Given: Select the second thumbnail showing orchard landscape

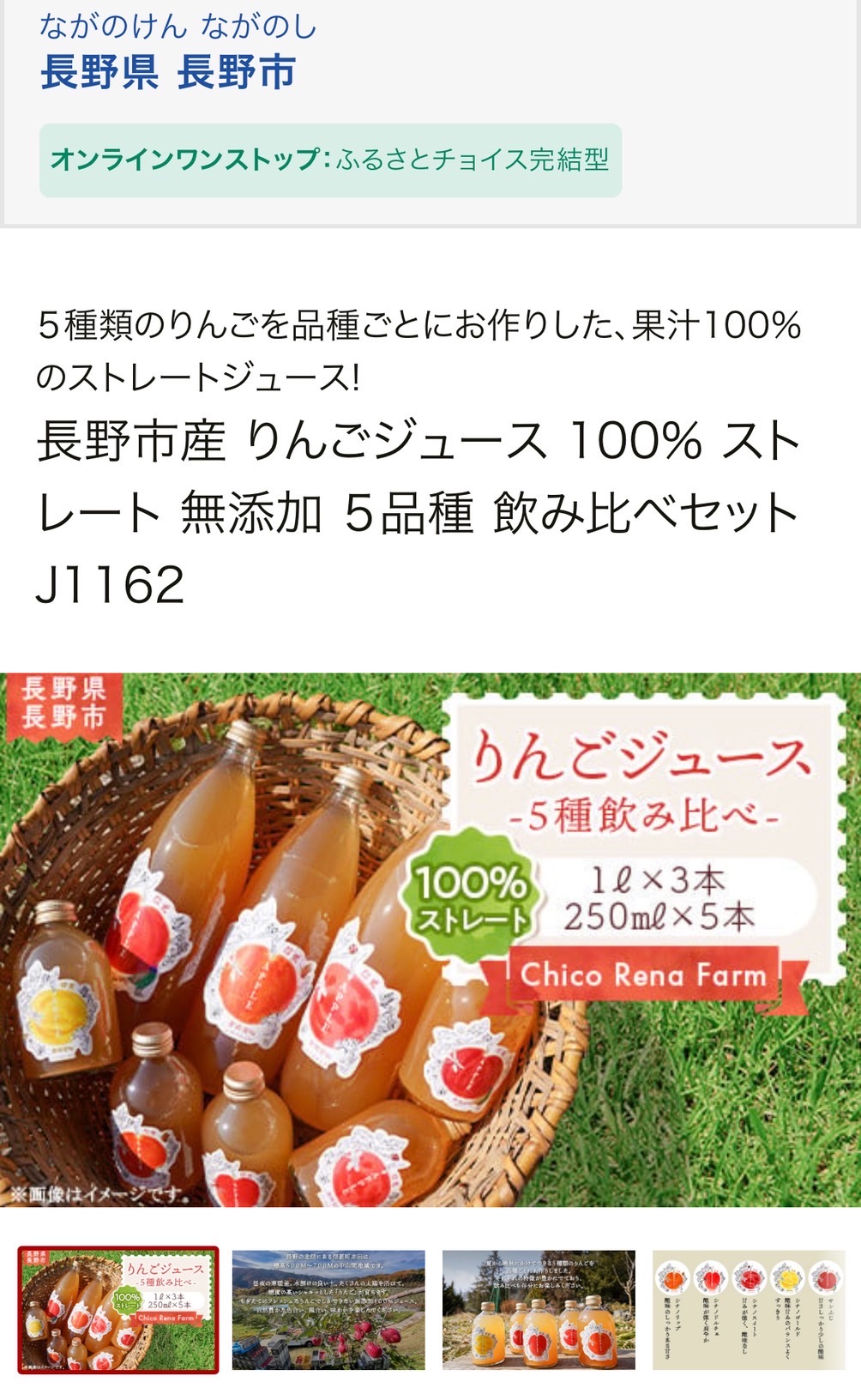Looking at the screenshot, I should point(328,1309).
